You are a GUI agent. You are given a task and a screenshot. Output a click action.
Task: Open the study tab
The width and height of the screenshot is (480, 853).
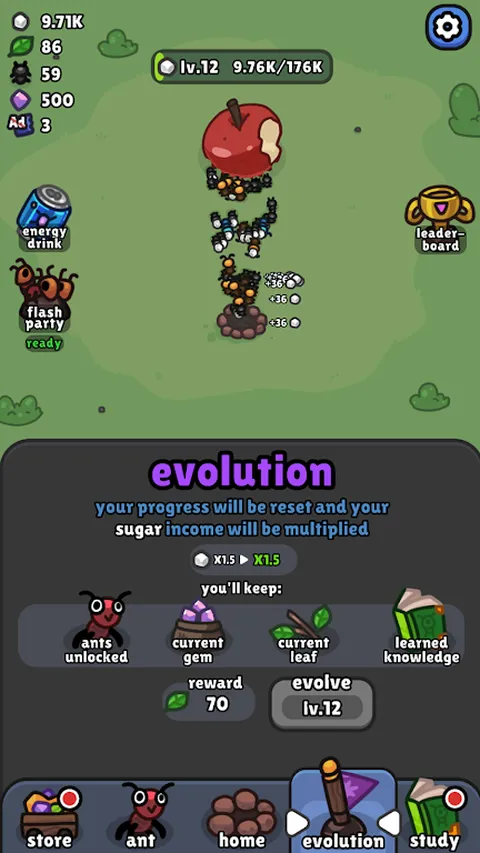pos(434,816)
